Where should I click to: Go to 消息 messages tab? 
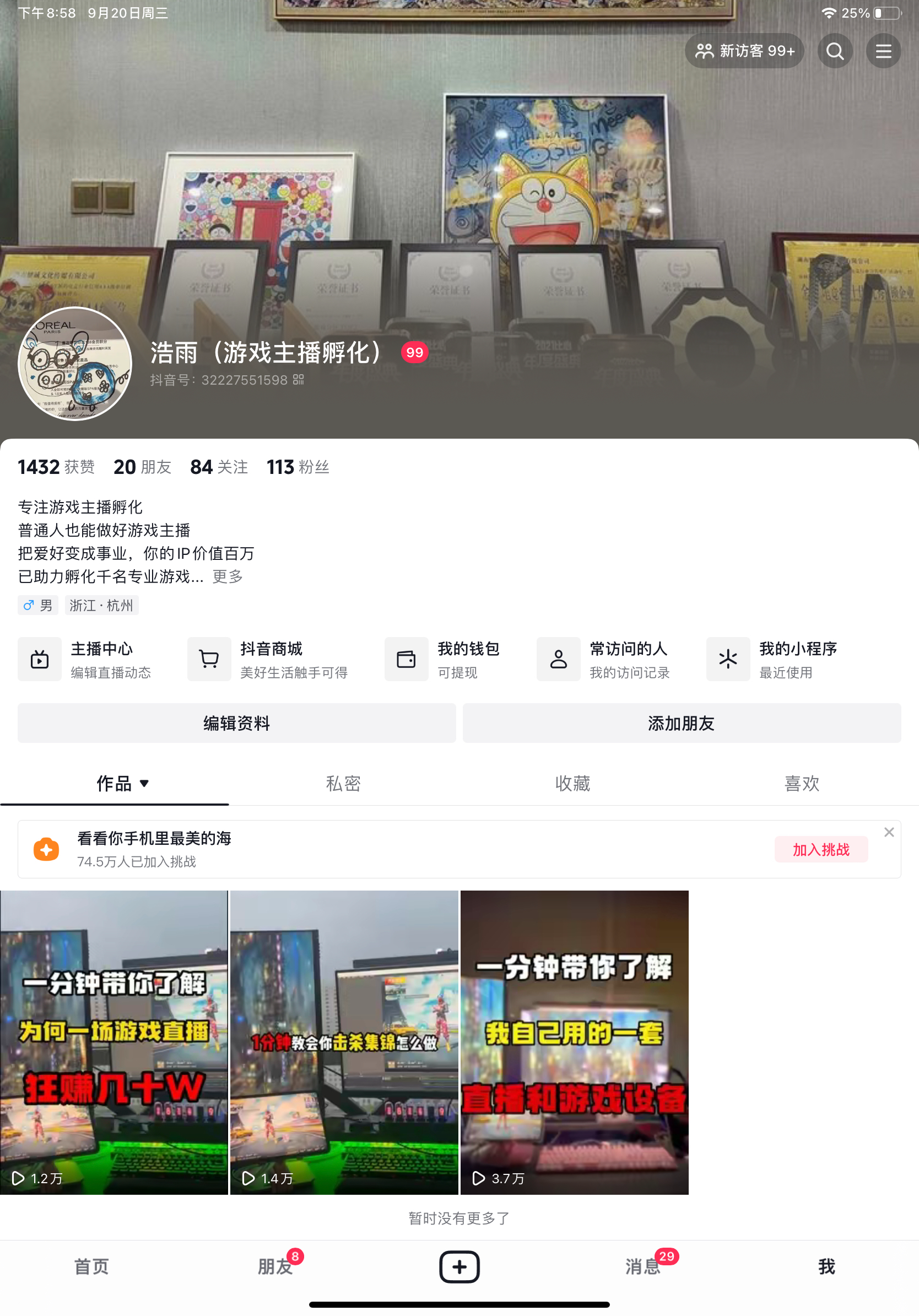click(x=643, y=1267)
